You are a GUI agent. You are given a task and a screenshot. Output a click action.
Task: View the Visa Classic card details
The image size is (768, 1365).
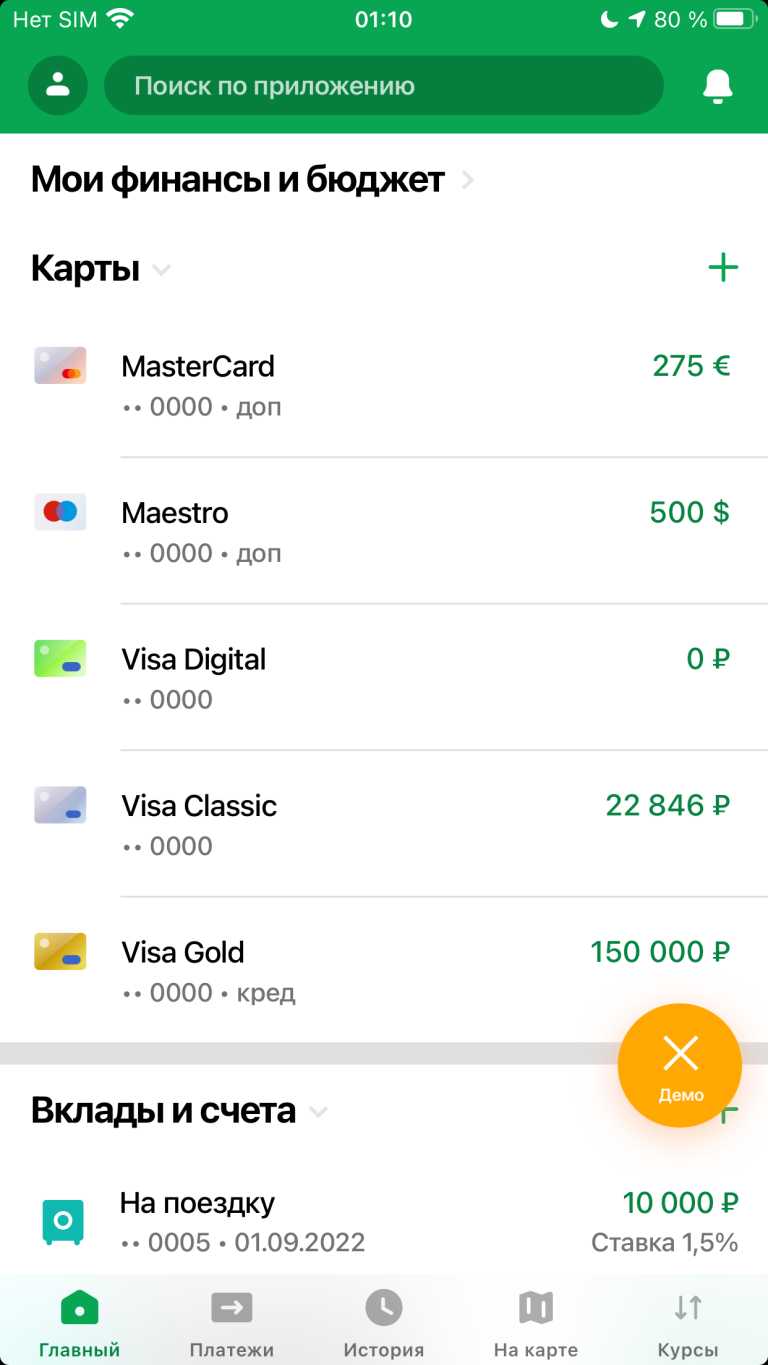tap(384, 823)
